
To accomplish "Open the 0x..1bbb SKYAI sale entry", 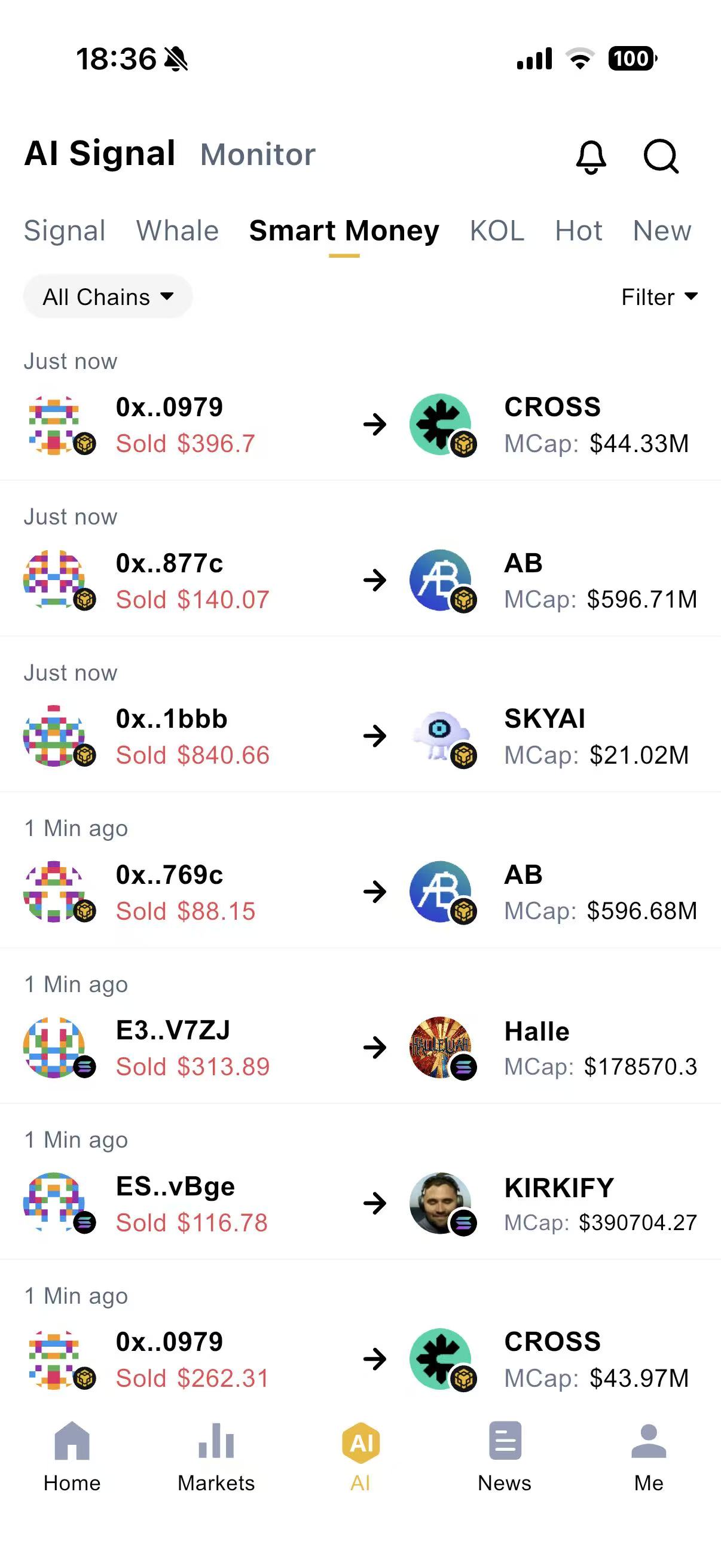I will [360, 737].
